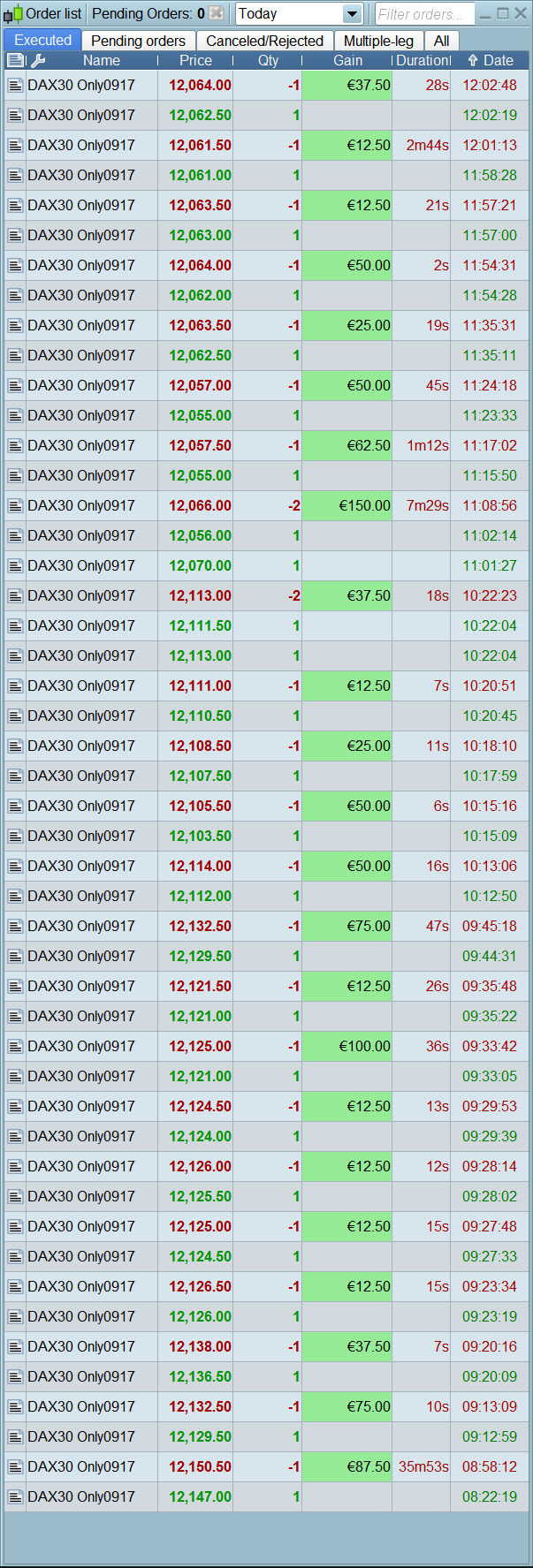The height and width of the screenshot is (1568, 533).
Task: Open details icon for the 12:02:48 order
Action: (x=15, y=86)
